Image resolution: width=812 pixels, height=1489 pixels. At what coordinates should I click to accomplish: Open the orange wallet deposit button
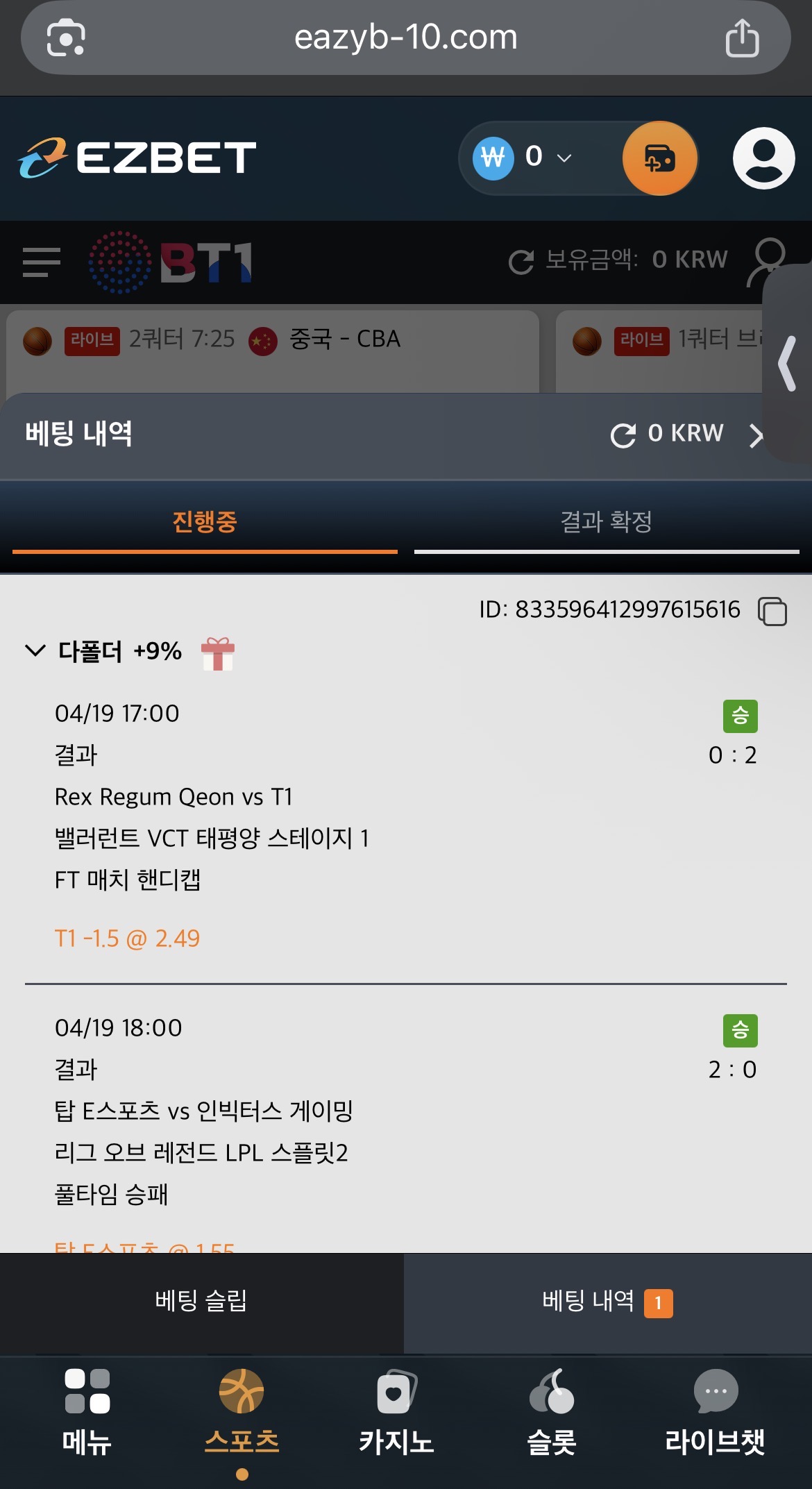click(x=659, y=158)
